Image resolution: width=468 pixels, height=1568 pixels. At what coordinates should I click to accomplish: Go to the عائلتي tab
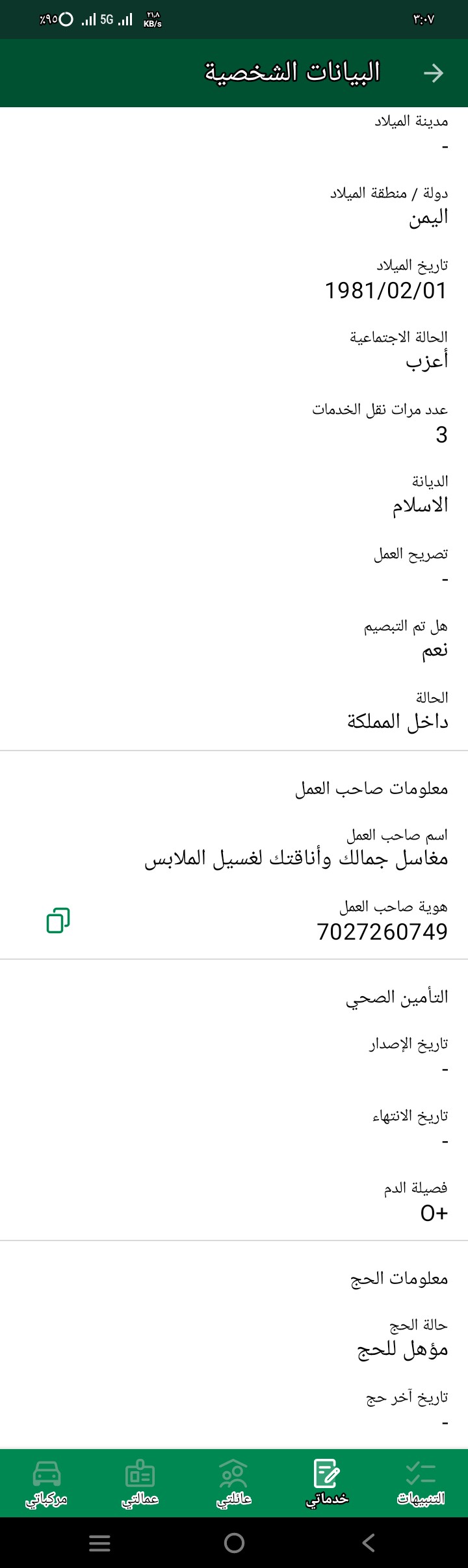pos(234,1482)
